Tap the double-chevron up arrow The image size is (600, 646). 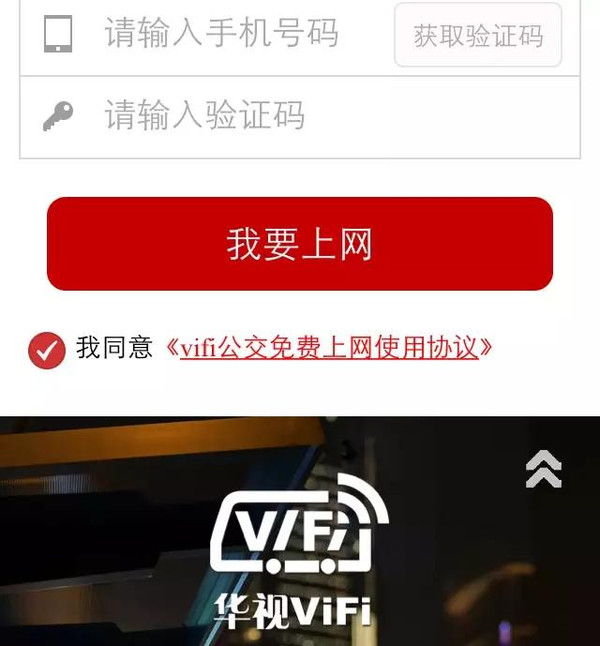tap(544, 469)
